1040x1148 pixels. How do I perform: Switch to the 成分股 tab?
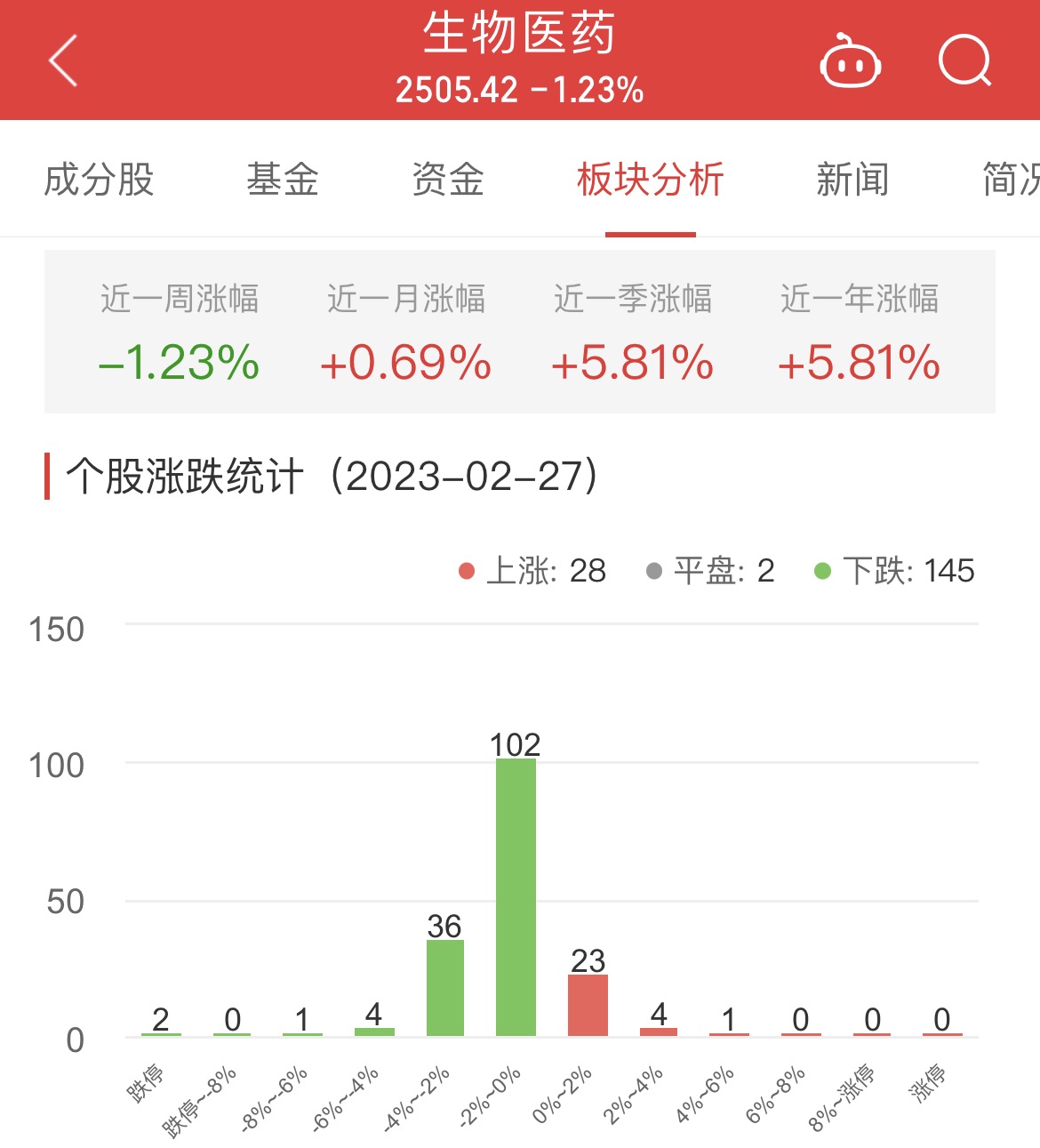(x=99, y=180)
